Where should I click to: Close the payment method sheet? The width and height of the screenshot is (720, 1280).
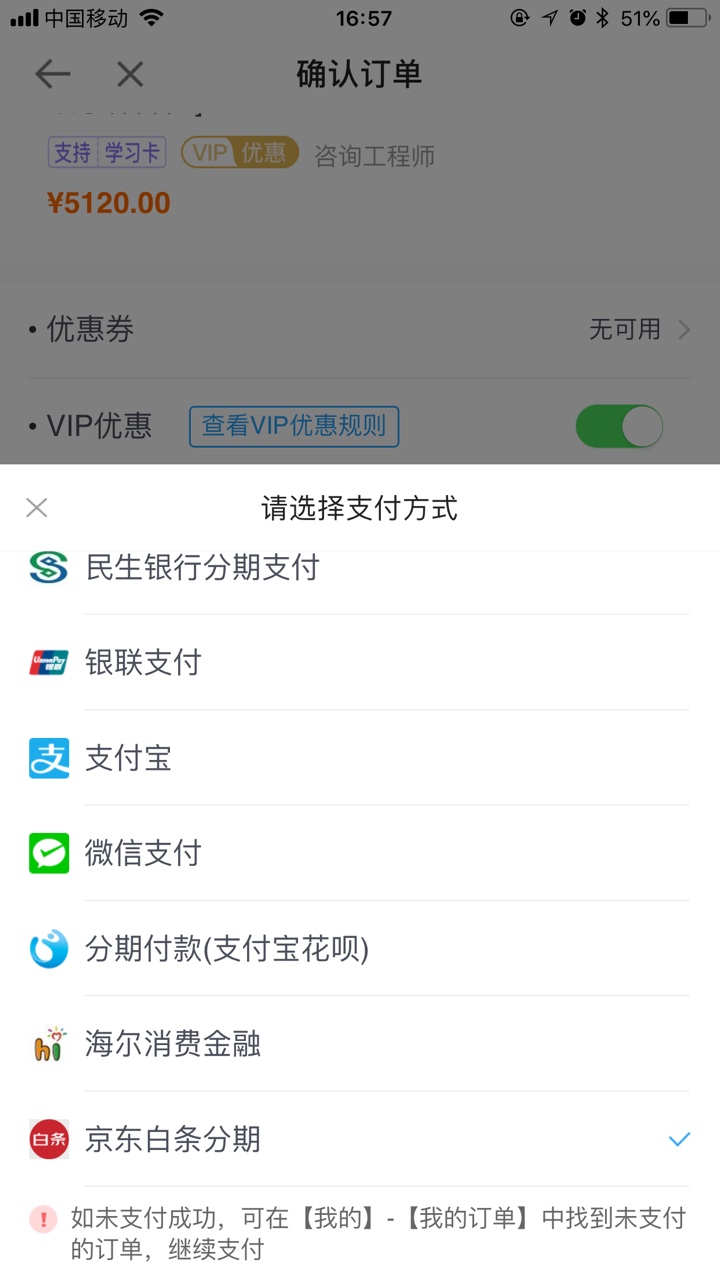point(37,508)
